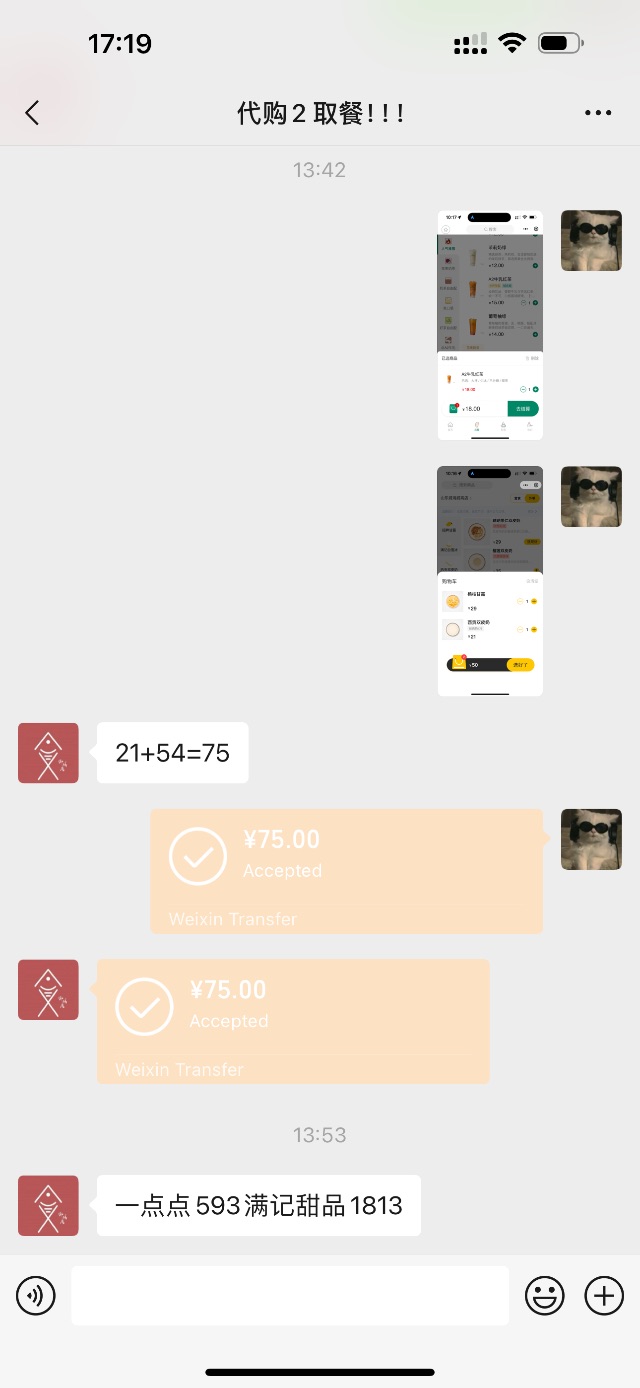Focus the message text field
Image resolution: width=640 pixels, height=1388 pixels.
[x=290, y=1296]
